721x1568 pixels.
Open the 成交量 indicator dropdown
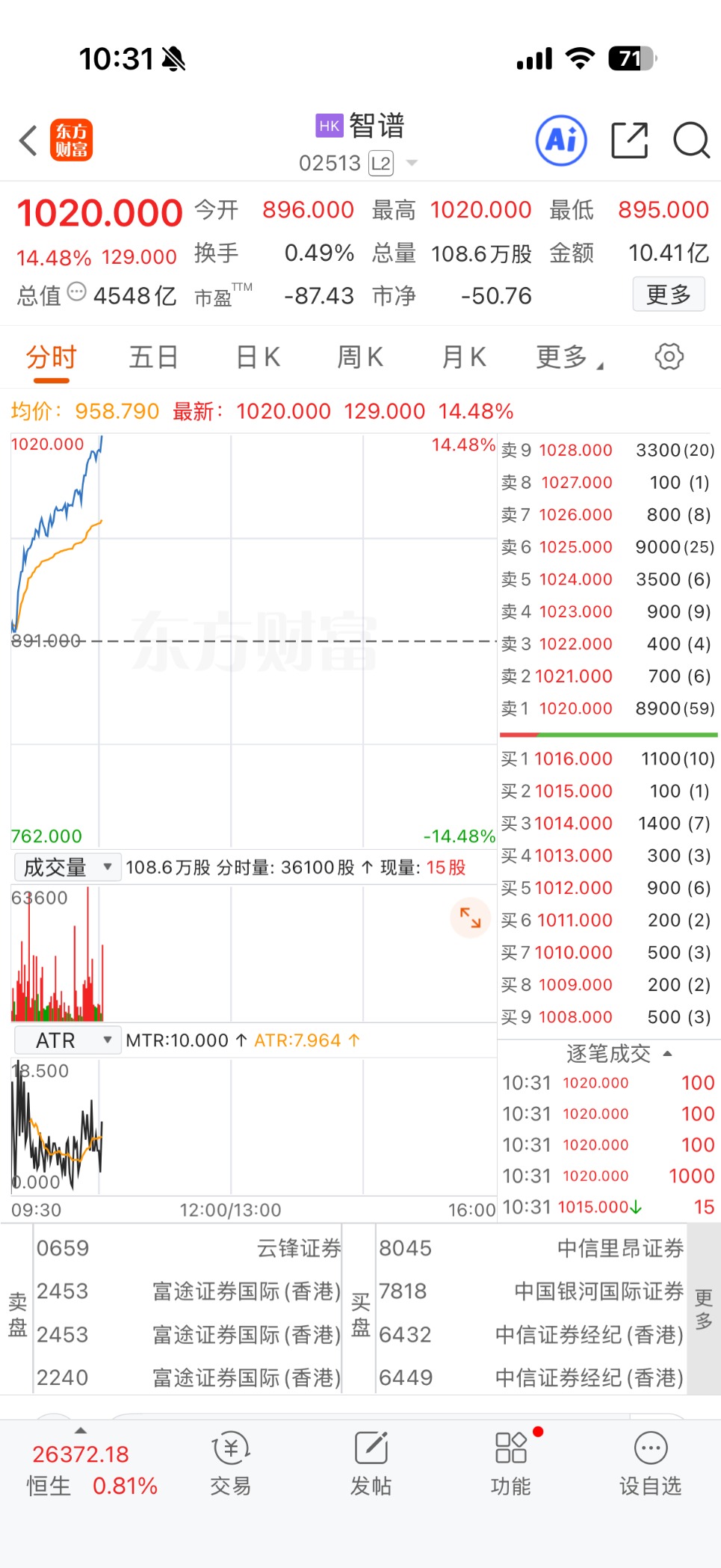[x=67, y=867]
